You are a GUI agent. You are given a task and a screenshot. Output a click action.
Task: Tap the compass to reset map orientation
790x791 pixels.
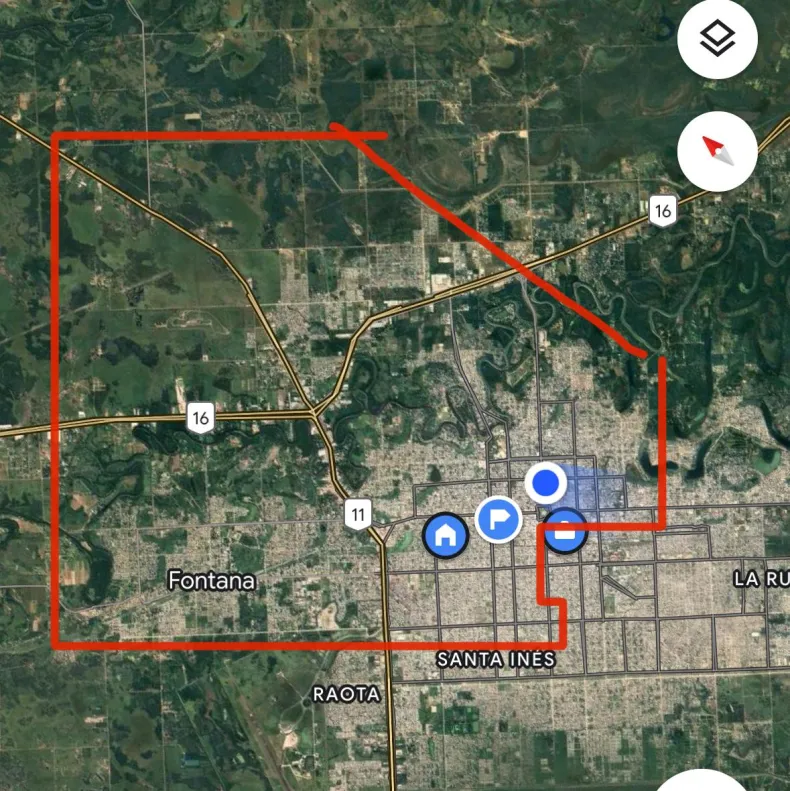tap(717, 152)
